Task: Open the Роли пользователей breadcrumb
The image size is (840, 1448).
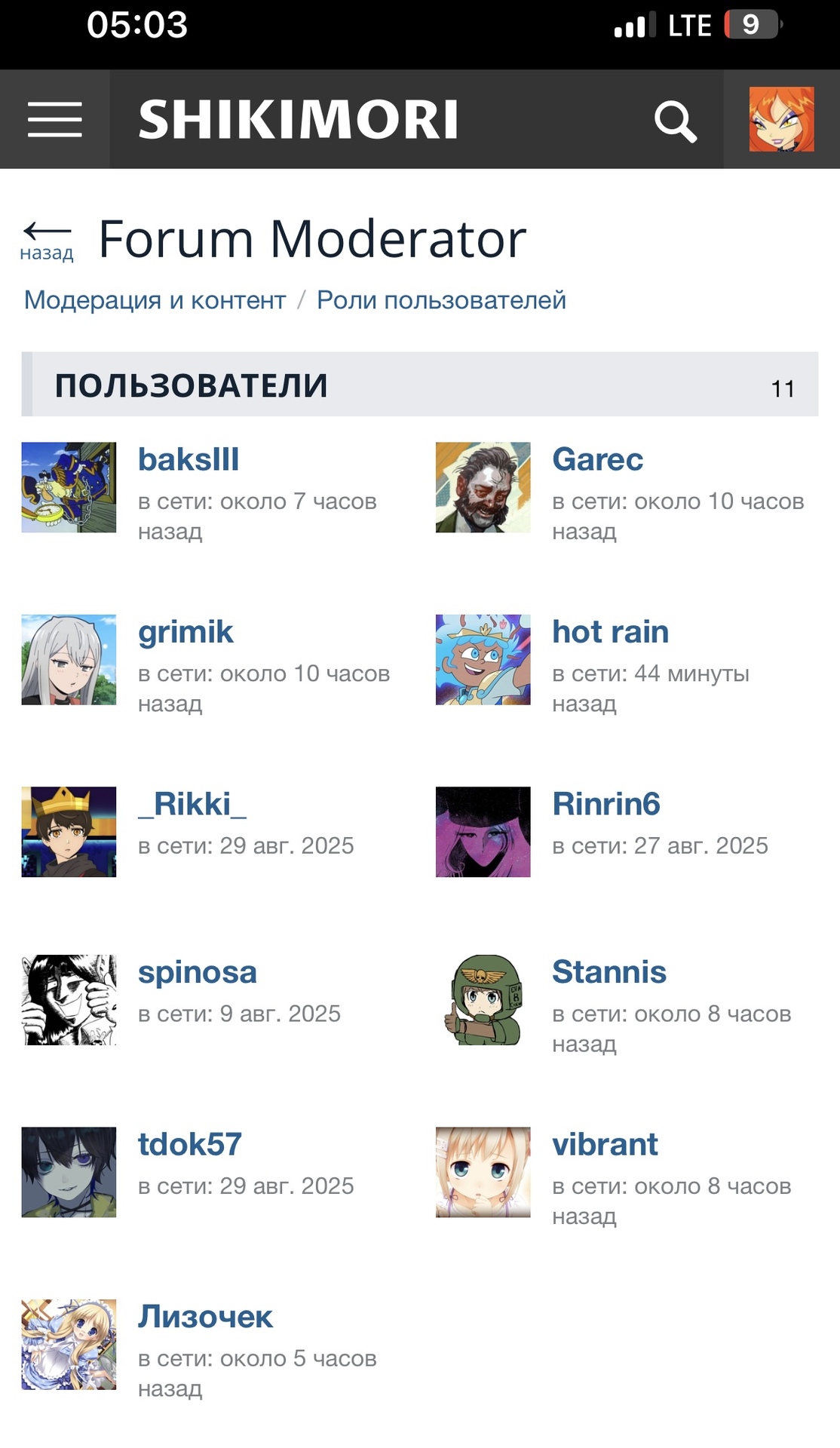Action: [x=441, y=300]
